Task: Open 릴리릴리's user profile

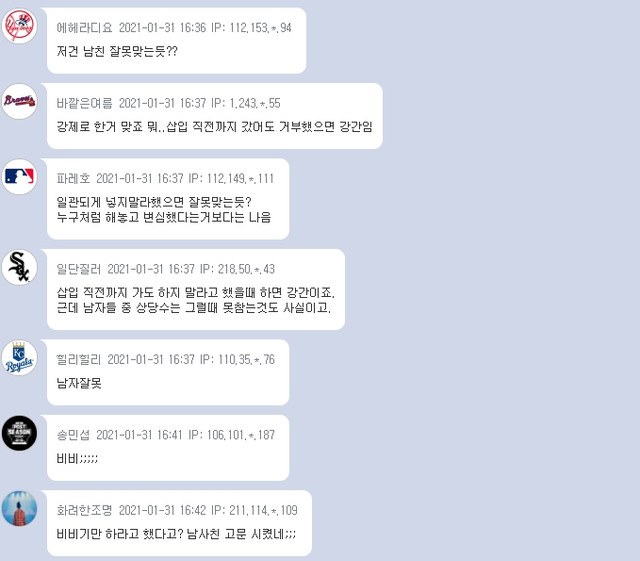Action: (78, 360)
